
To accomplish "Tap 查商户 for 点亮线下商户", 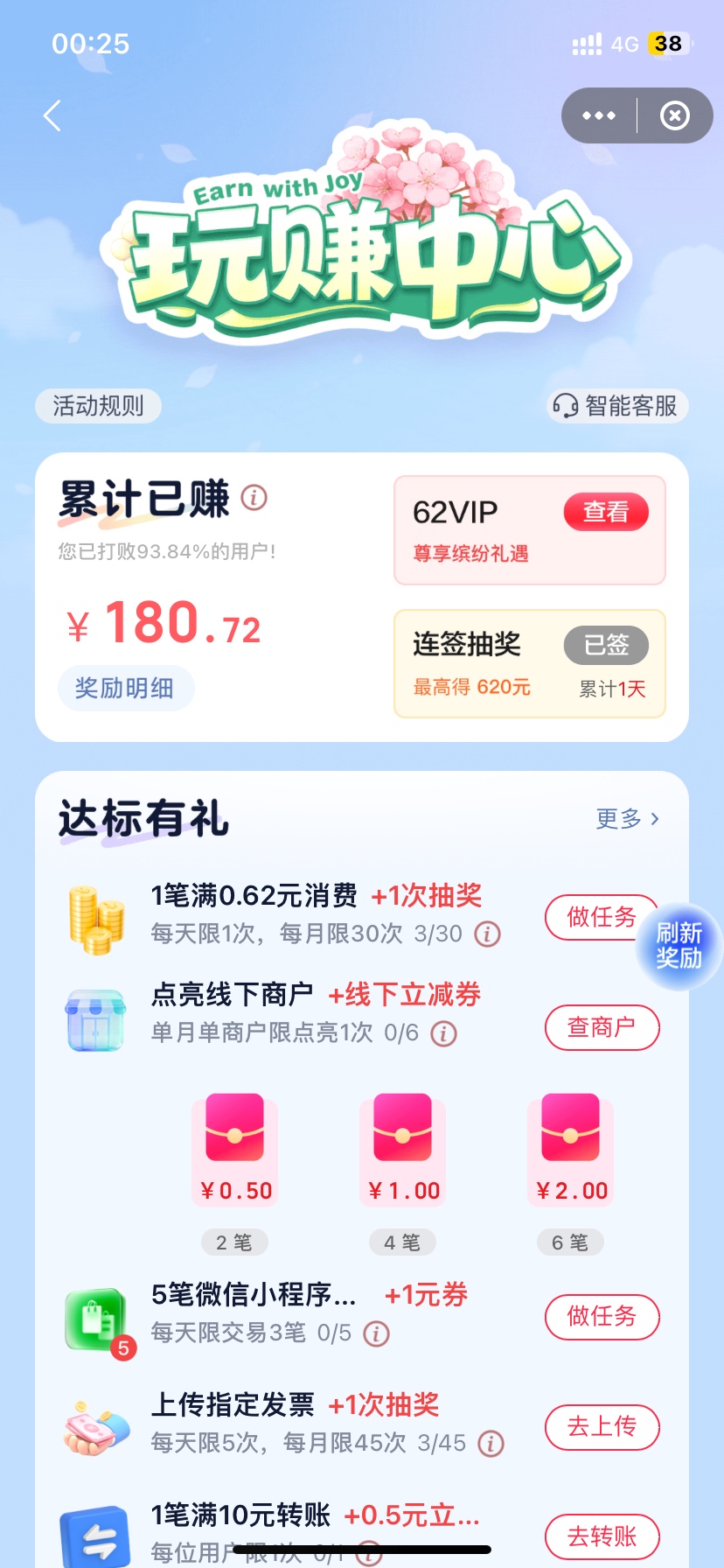I will (x=602, y=1027).
